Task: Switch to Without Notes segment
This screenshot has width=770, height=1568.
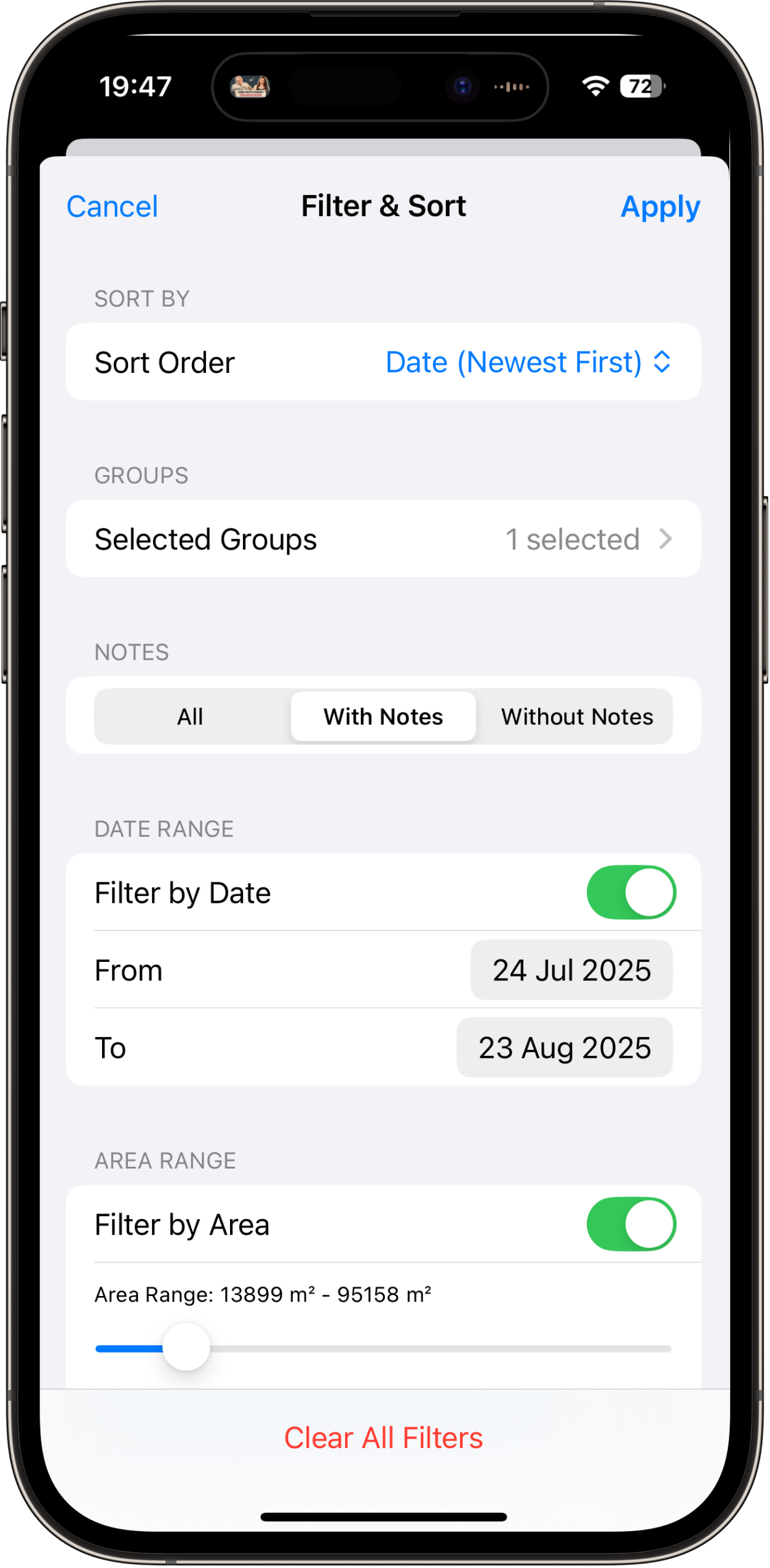Action: 576,716
